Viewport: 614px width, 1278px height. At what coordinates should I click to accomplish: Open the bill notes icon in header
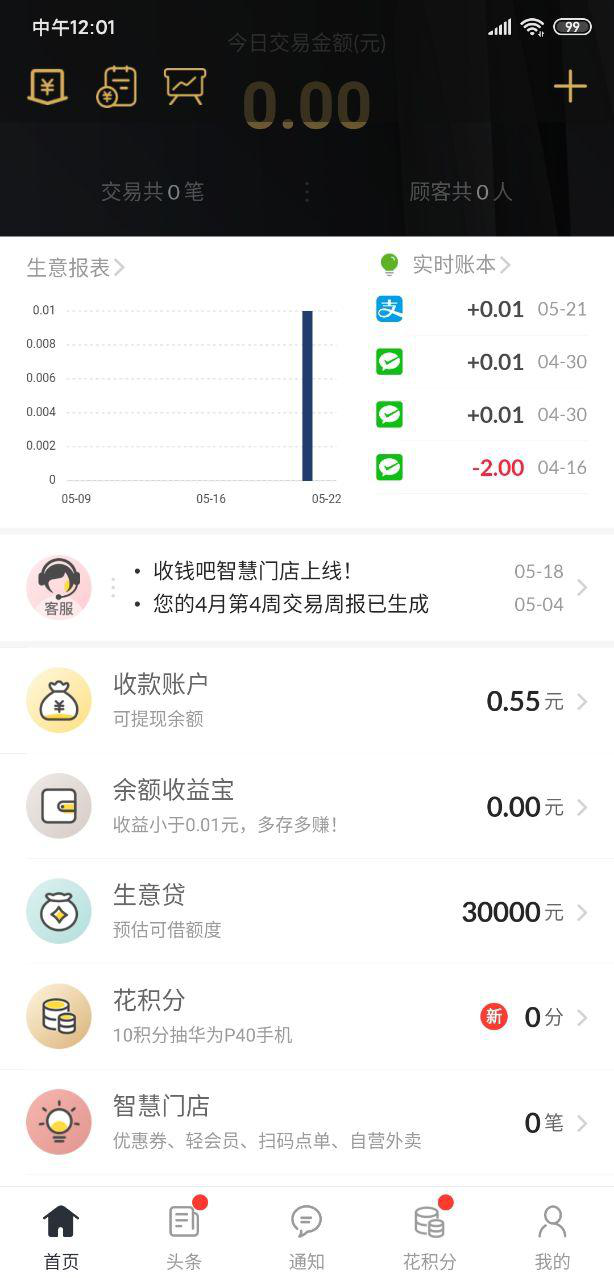coord(116,87)
